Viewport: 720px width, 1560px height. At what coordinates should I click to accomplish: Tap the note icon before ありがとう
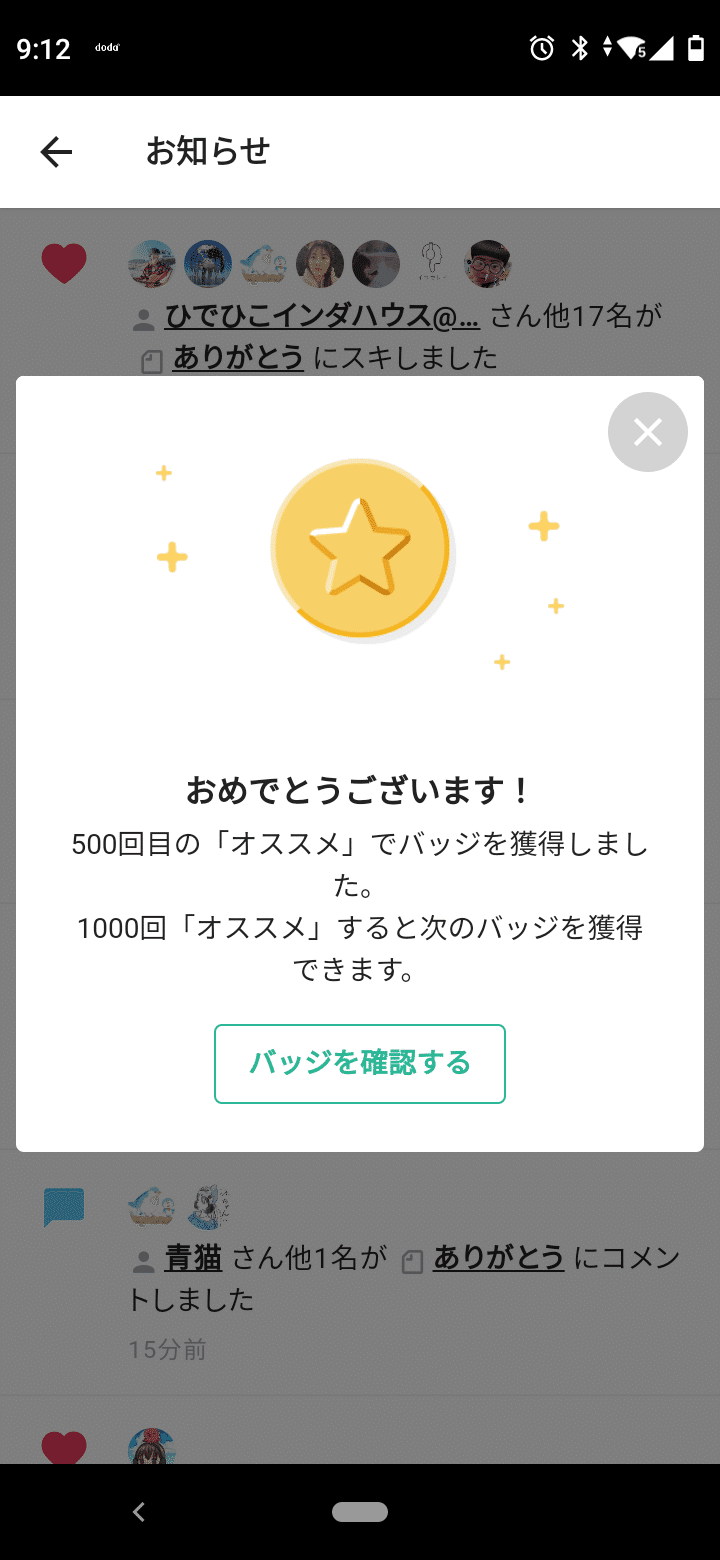tap(154, 358)
